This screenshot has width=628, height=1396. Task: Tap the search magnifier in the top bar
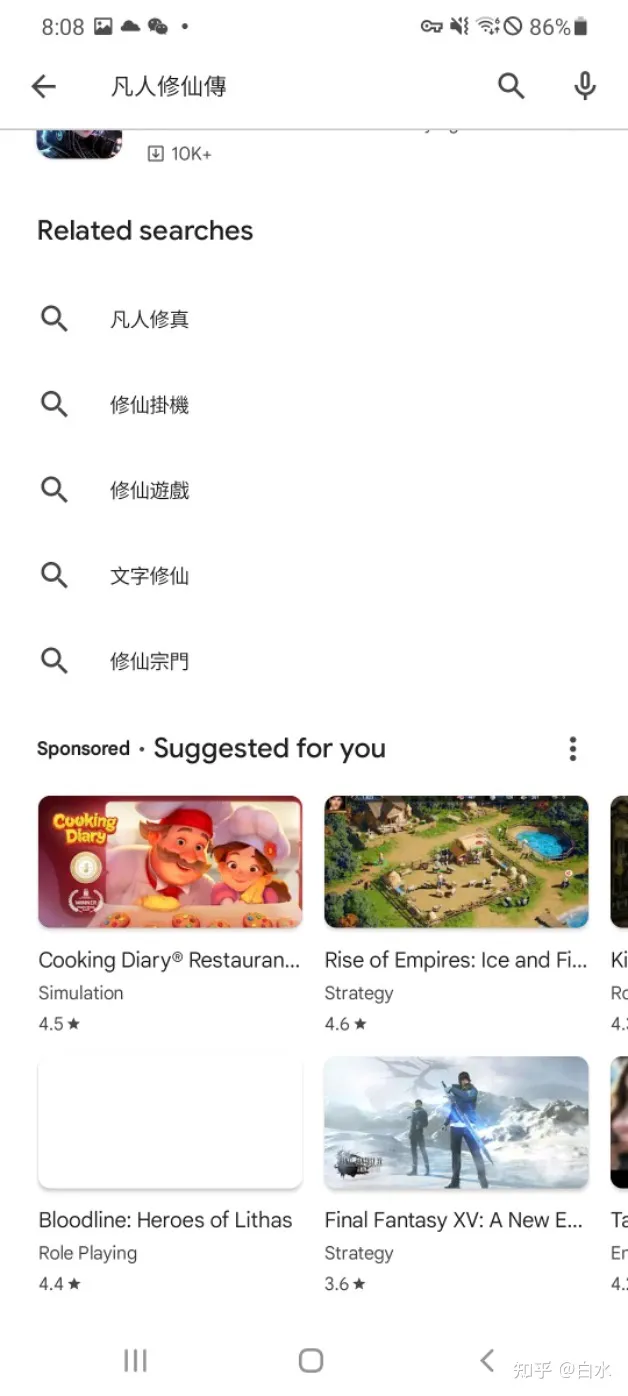point(511,87)
